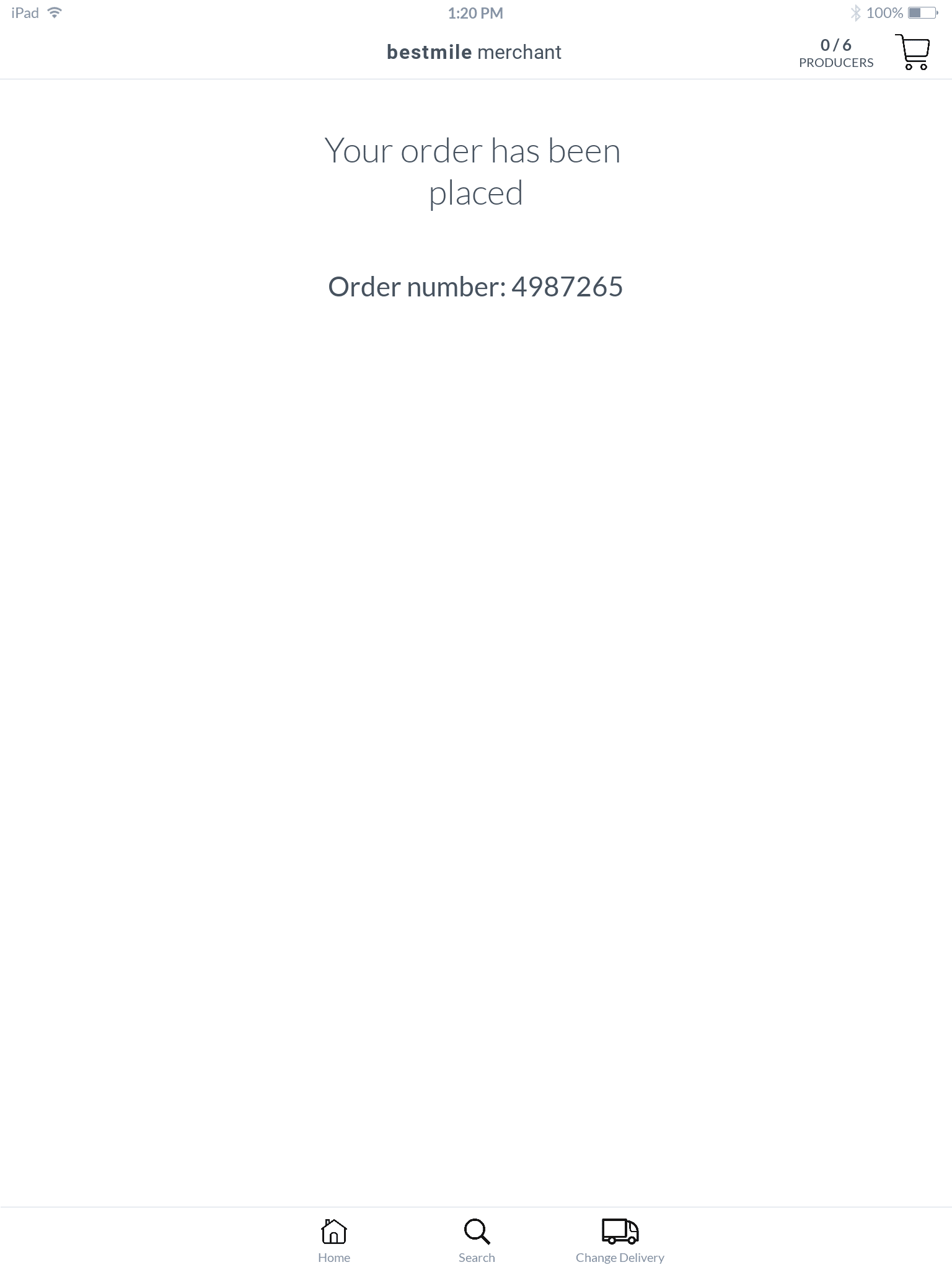Image resolution: width=952 pixels, height=1270 pixels.
Task: Go to the Home tab
Action: [x=334, y=1240]
